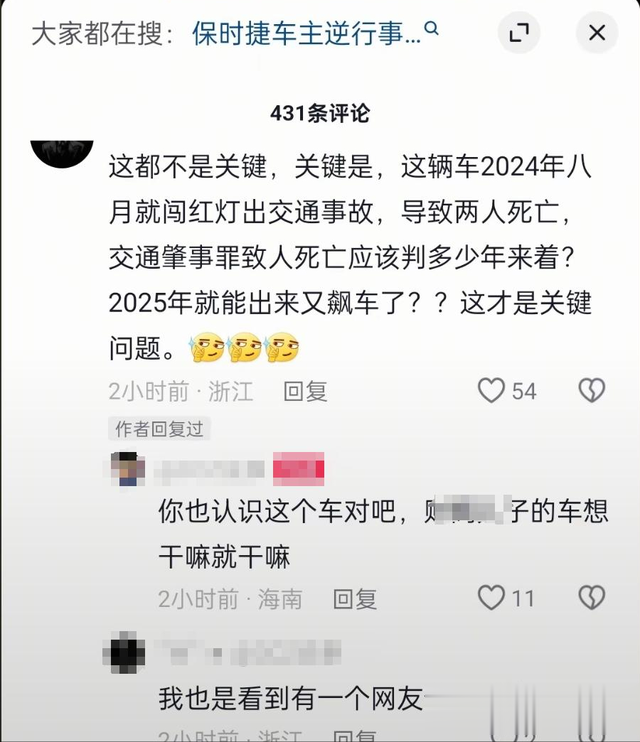The width and height of the screenshot is (640, 742).
Task: Open trending search 保时捷车主逆行事
Action: pyautogui.click(x=315, y=34)
